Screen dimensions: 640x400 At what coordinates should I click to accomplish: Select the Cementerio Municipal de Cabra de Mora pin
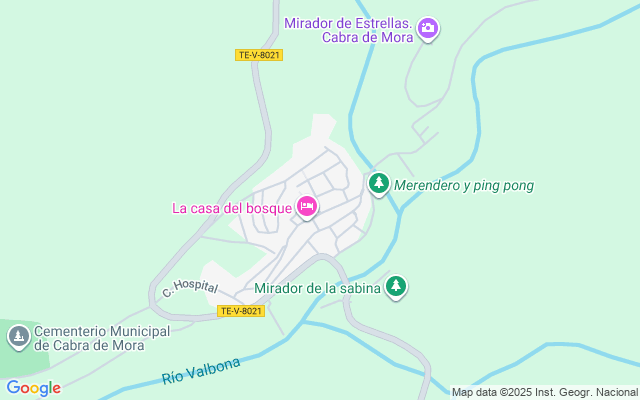(x=18, y=337)
